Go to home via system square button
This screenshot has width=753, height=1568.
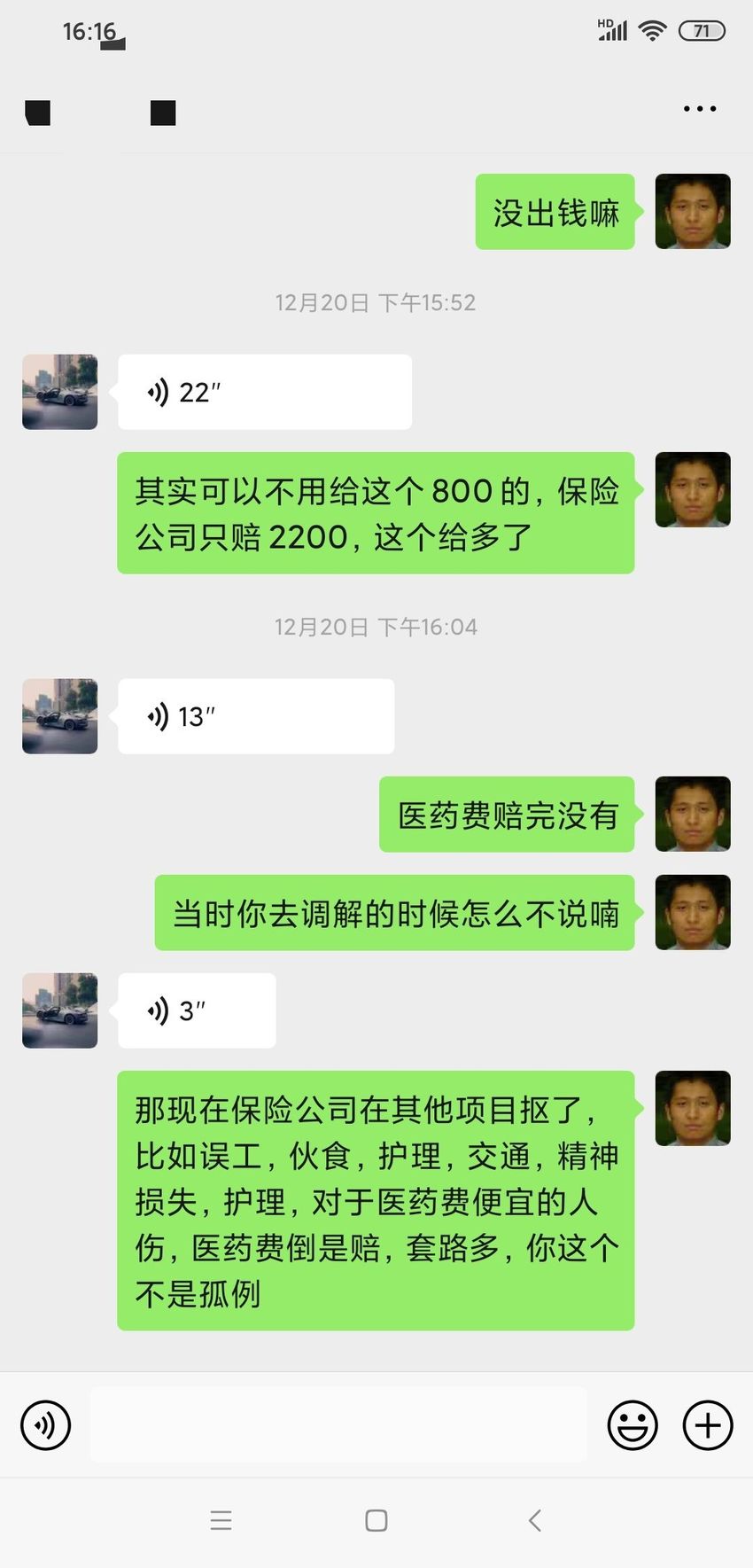(376, 1521)
